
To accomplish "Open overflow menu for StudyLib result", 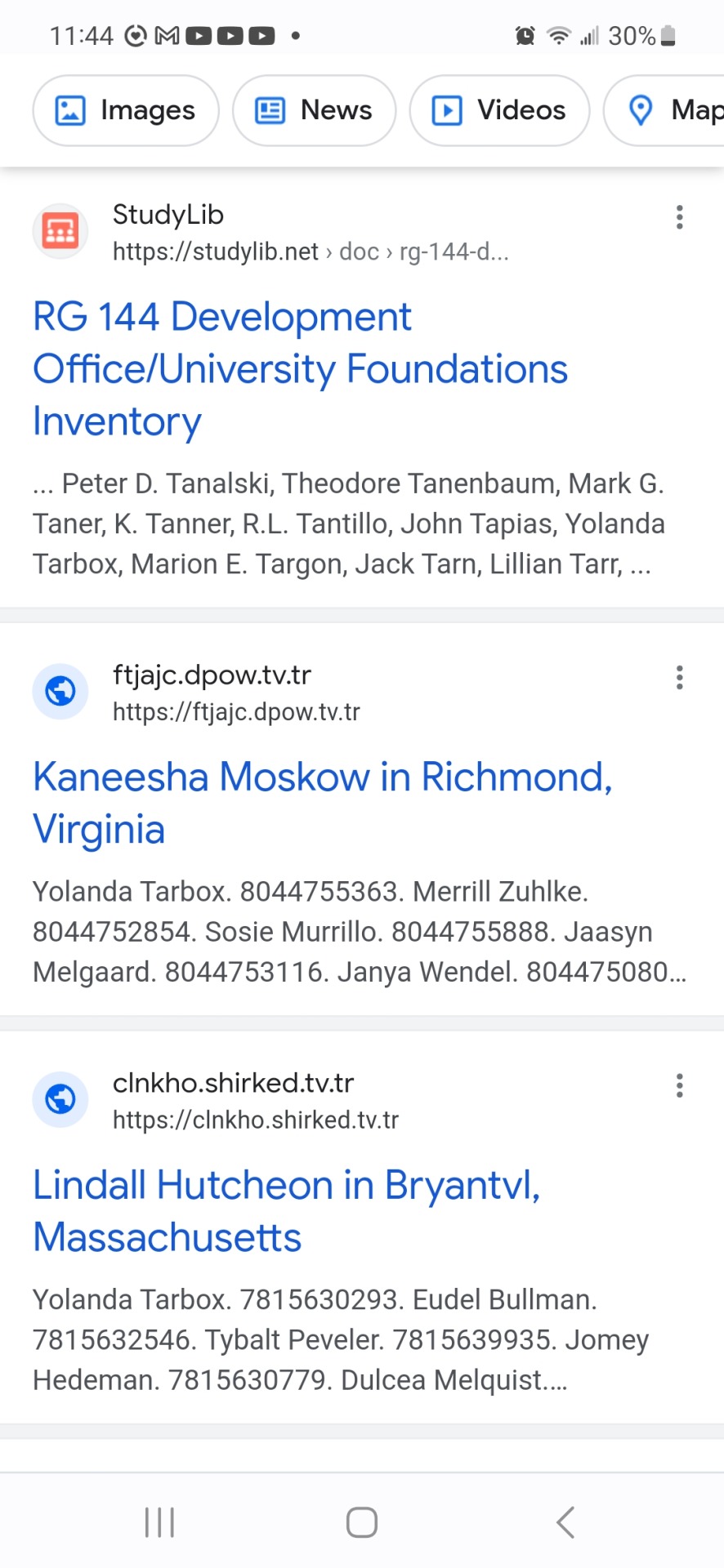I will pos(679,217).
